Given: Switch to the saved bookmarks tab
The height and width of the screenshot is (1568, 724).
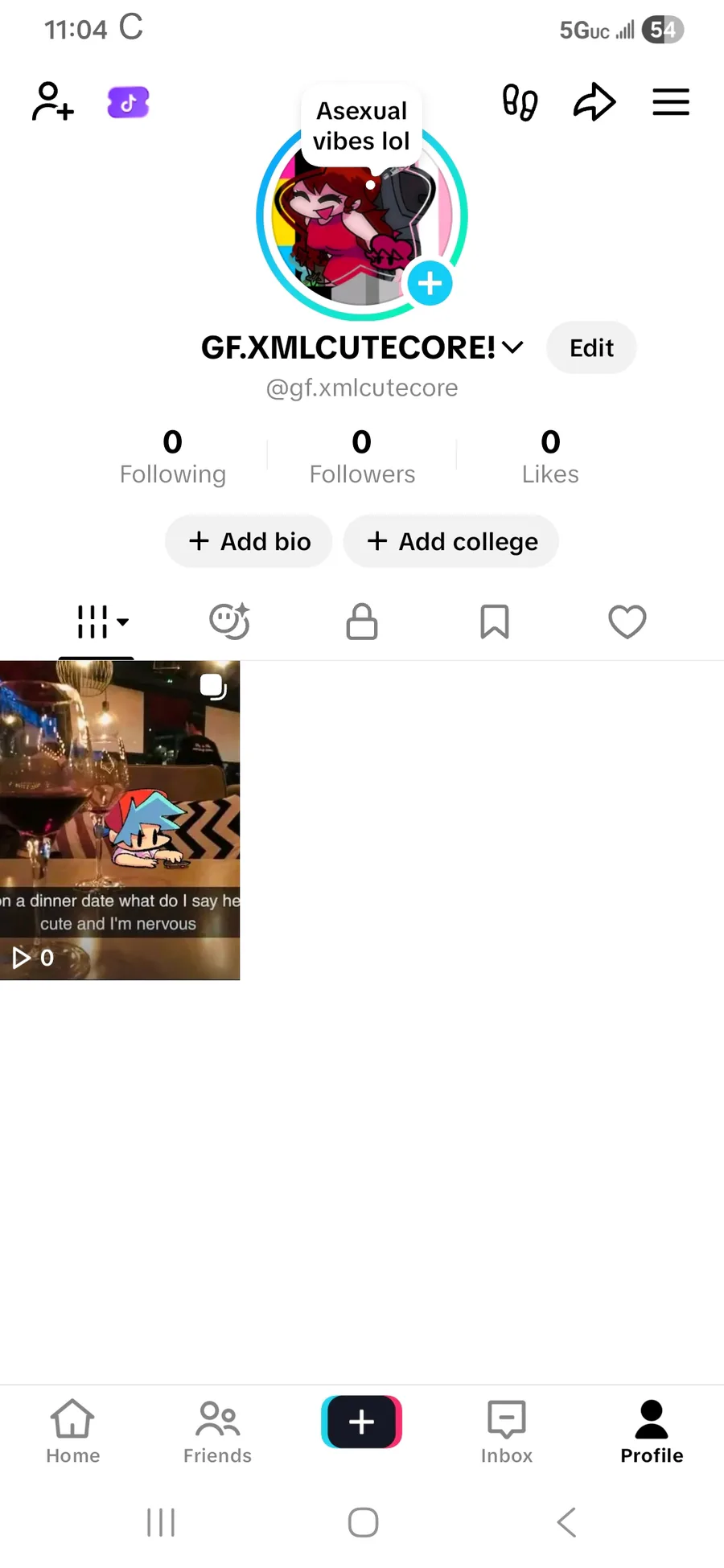Looking at the screenshot, I should pyautogui.click(x=495, y=622).
